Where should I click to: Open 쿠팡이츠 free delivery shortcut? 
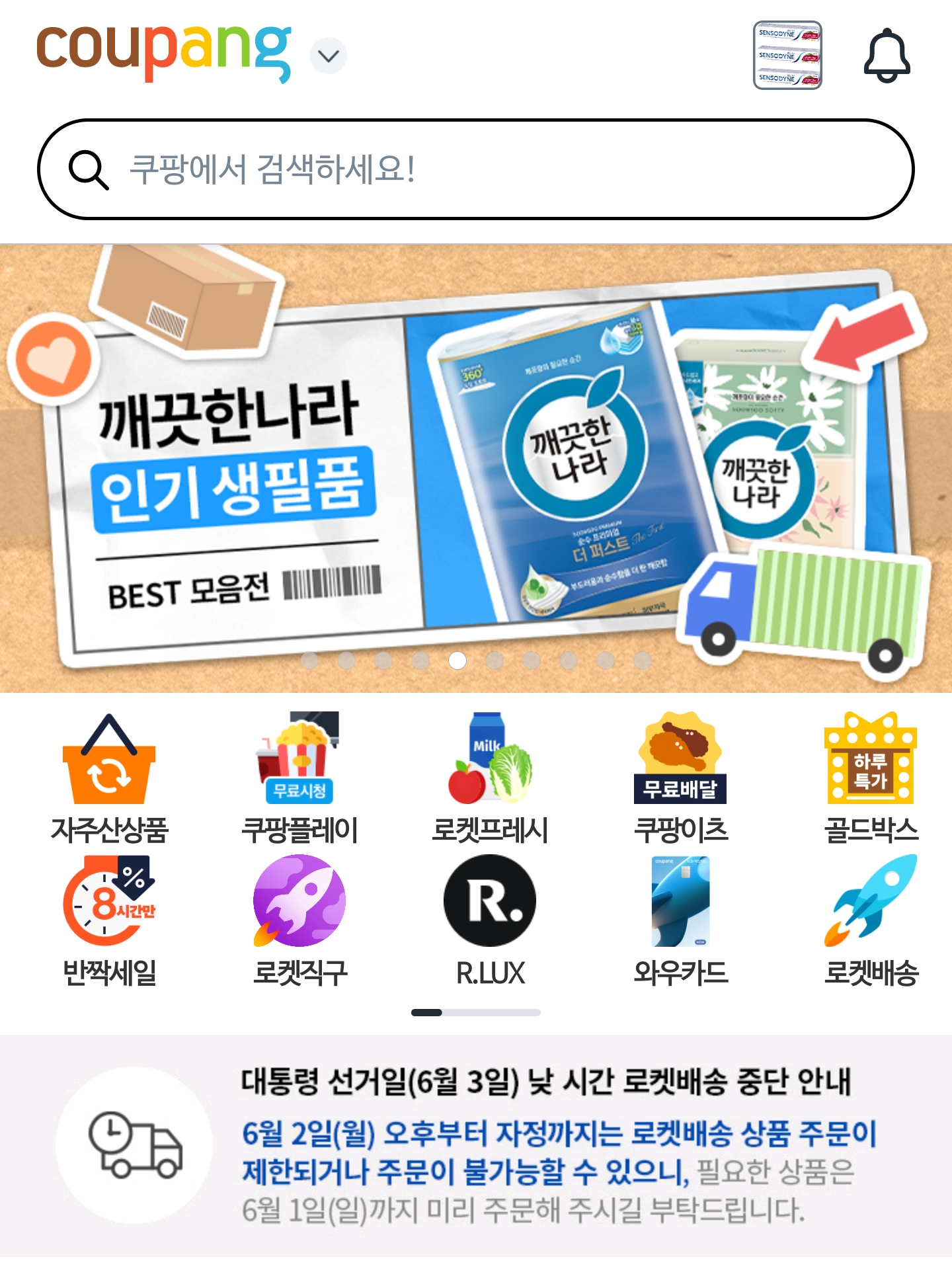click(680, 779)
